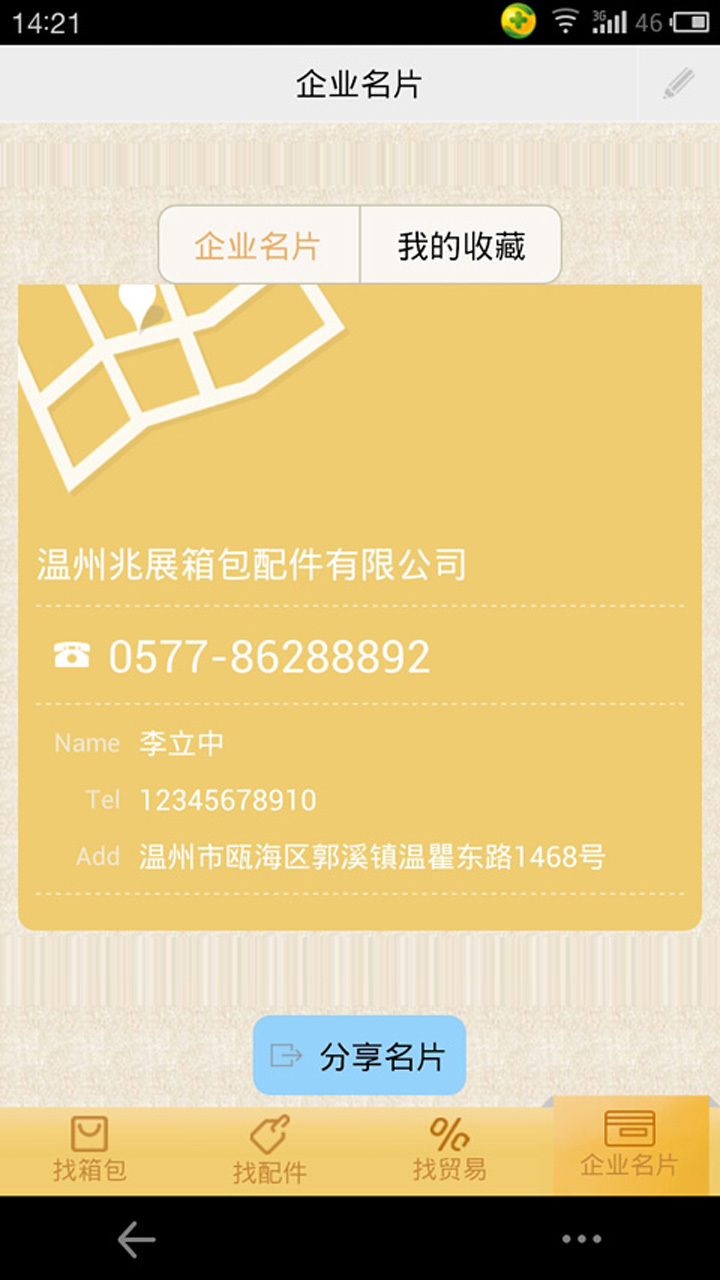Open the 找箱包 bottom tab
720x1280 pixels.
coord(90,1150)
